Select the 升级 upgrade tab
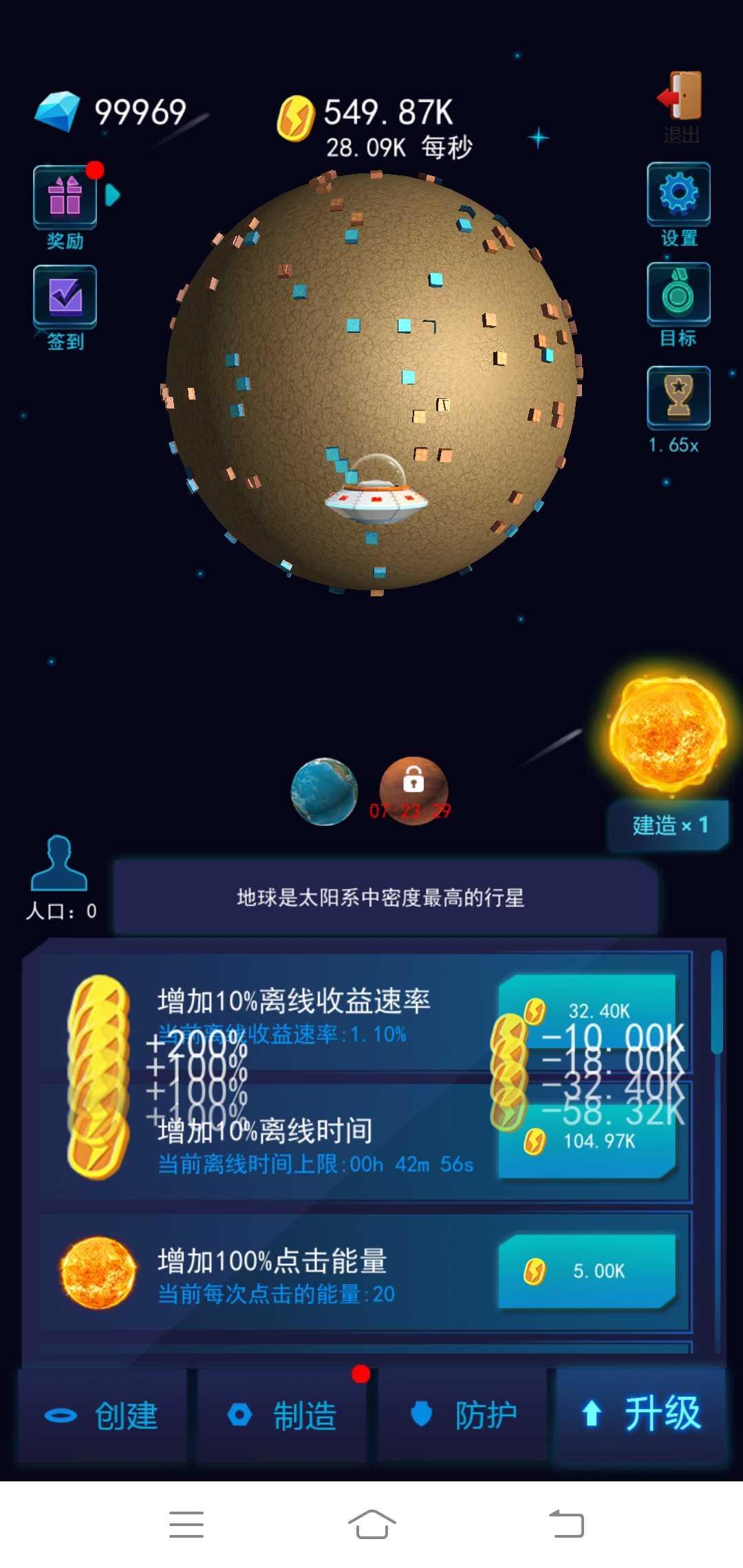The image size is (743, 1568). pos(641,1414)
